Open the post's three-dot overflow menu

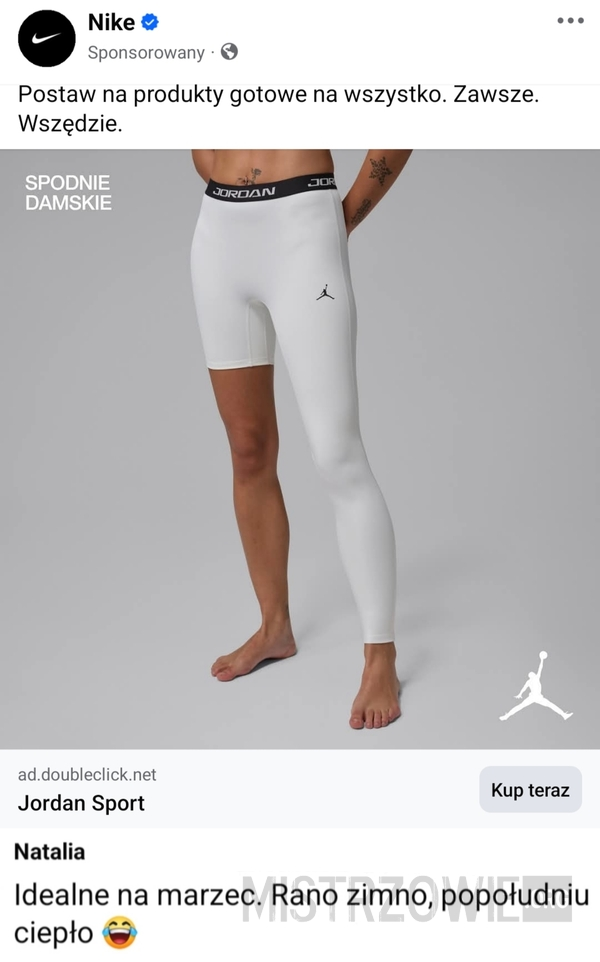(x=570, y=20)
